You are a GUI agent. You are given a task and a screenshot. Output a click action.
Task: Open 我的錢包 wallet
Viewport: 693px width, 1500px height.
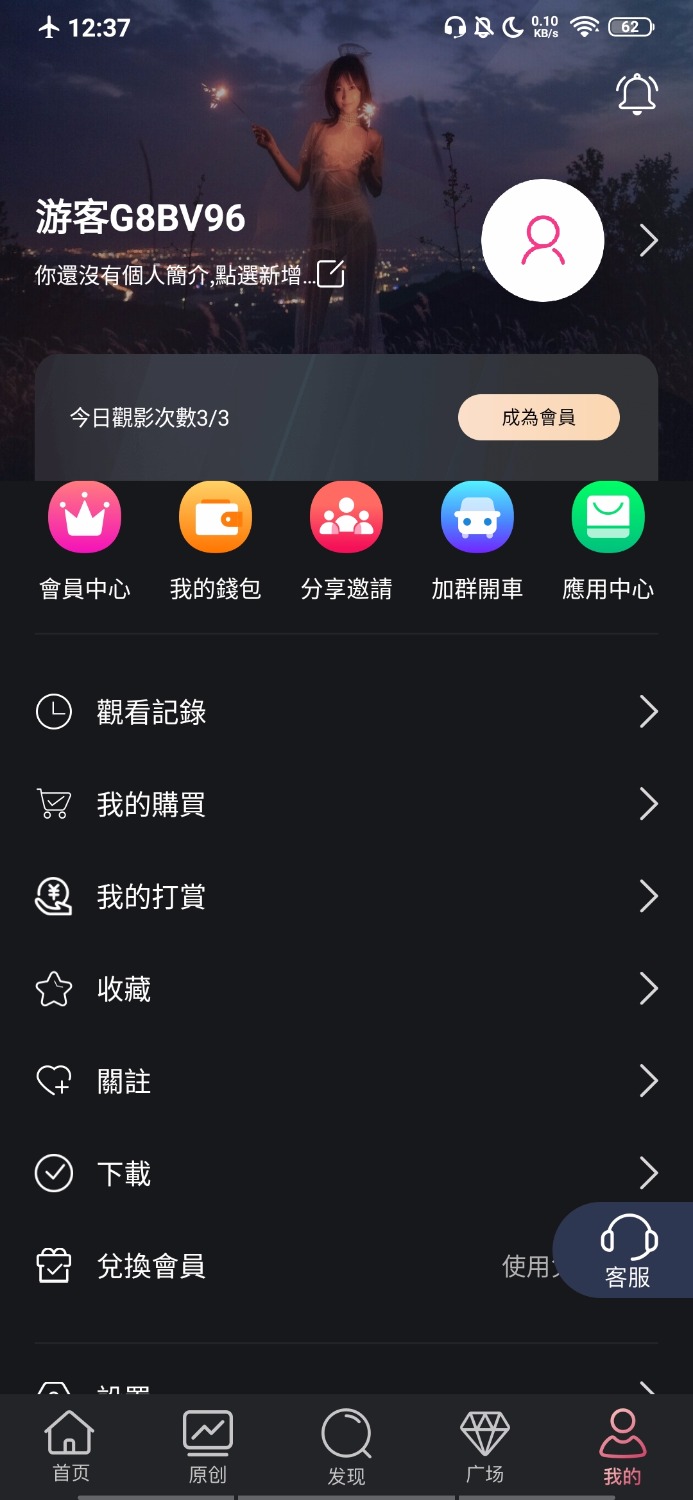215,541
